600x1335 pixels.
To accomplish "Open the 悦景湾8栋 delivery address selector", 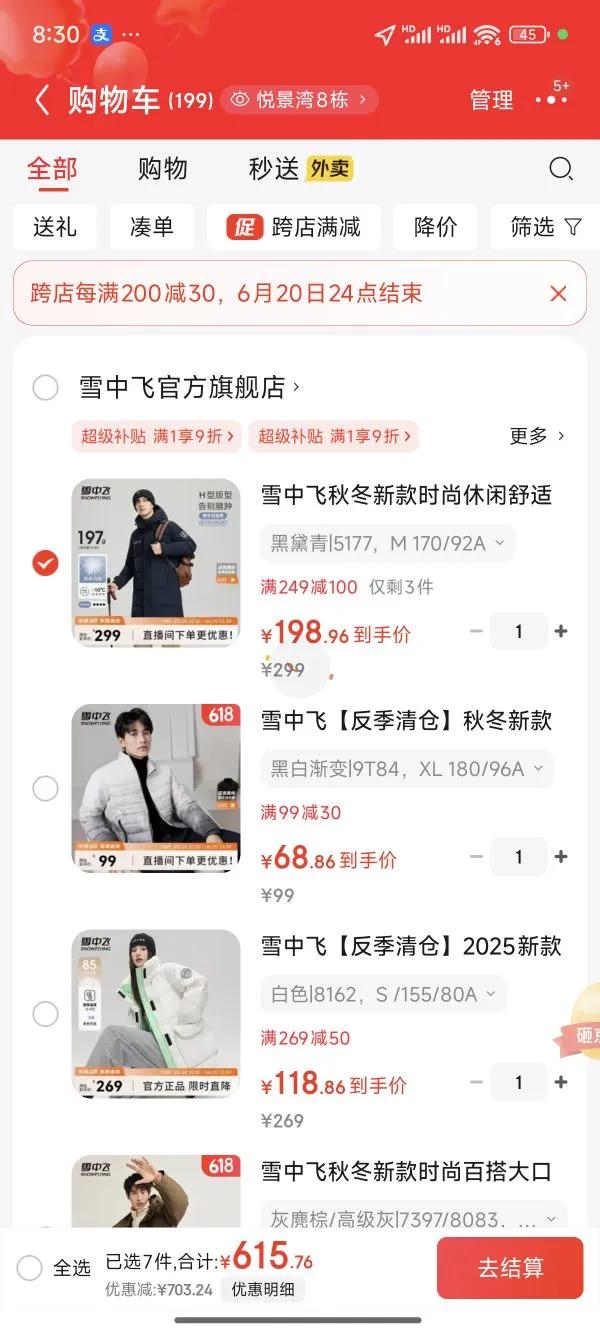I will [299, 100].
